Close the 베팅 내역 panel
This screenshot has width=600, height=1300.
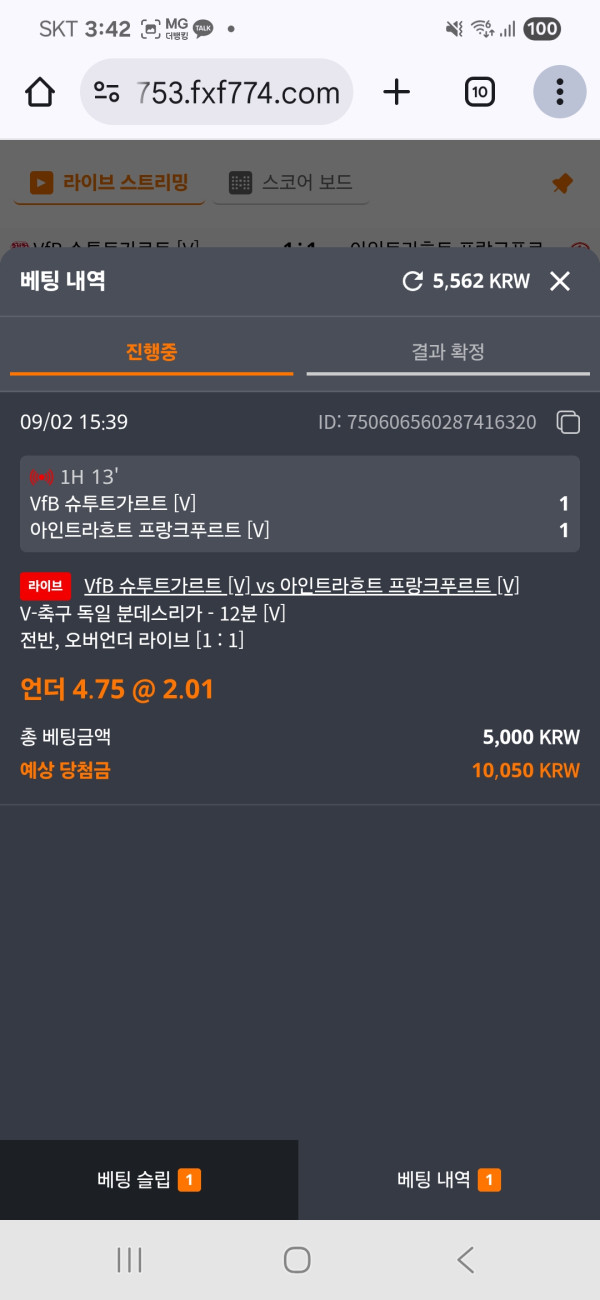560,282
